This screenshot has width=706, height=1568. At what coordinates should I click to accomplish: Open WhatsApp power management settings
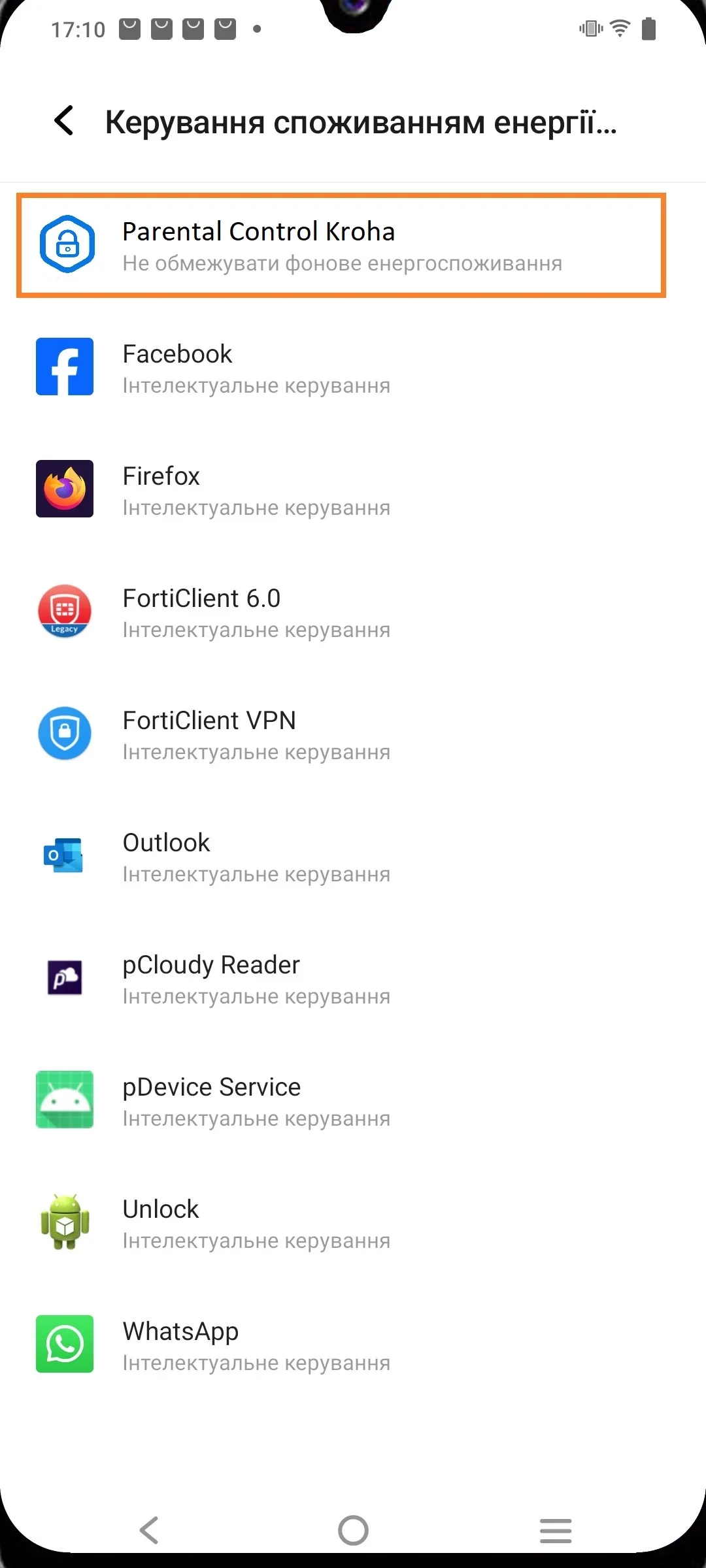pyautogui.click(x=340, y=1345)
